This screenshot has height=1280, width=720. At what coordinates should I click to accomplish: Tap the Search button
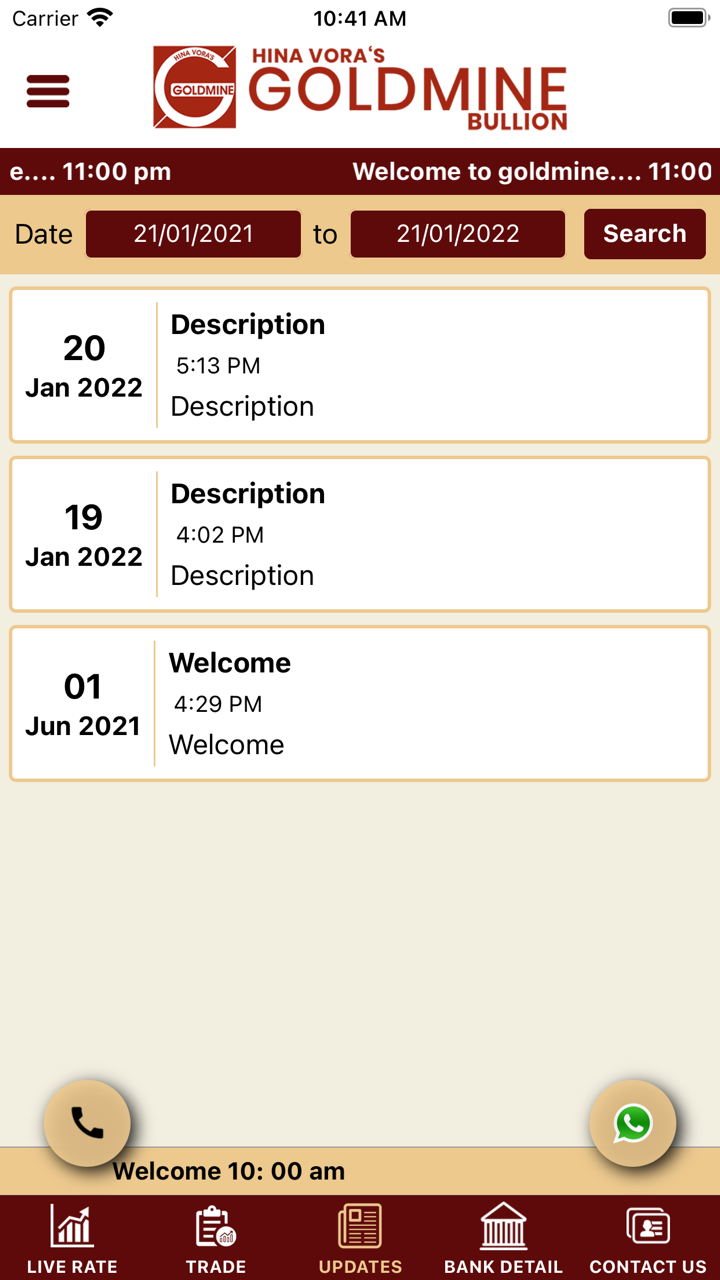(x=644, y=234)
